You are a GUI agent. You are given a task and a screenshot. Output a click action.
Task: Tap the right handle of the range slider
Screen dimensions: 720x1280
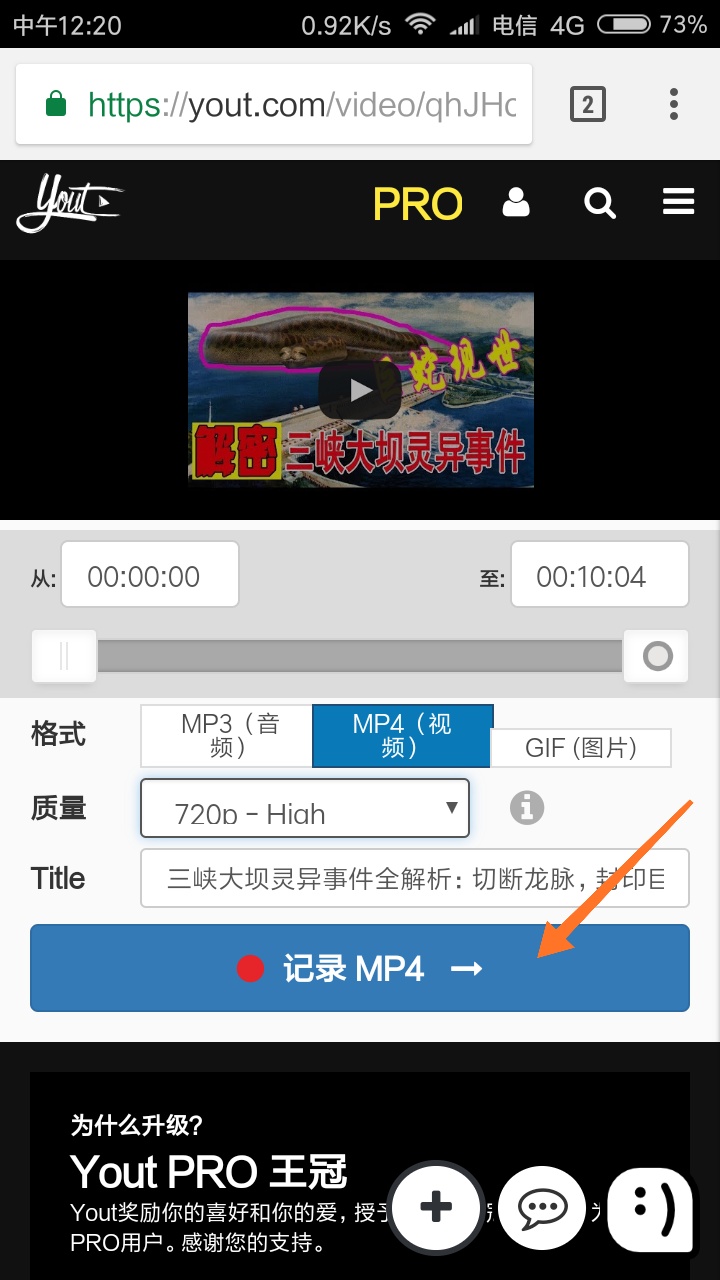657,656
